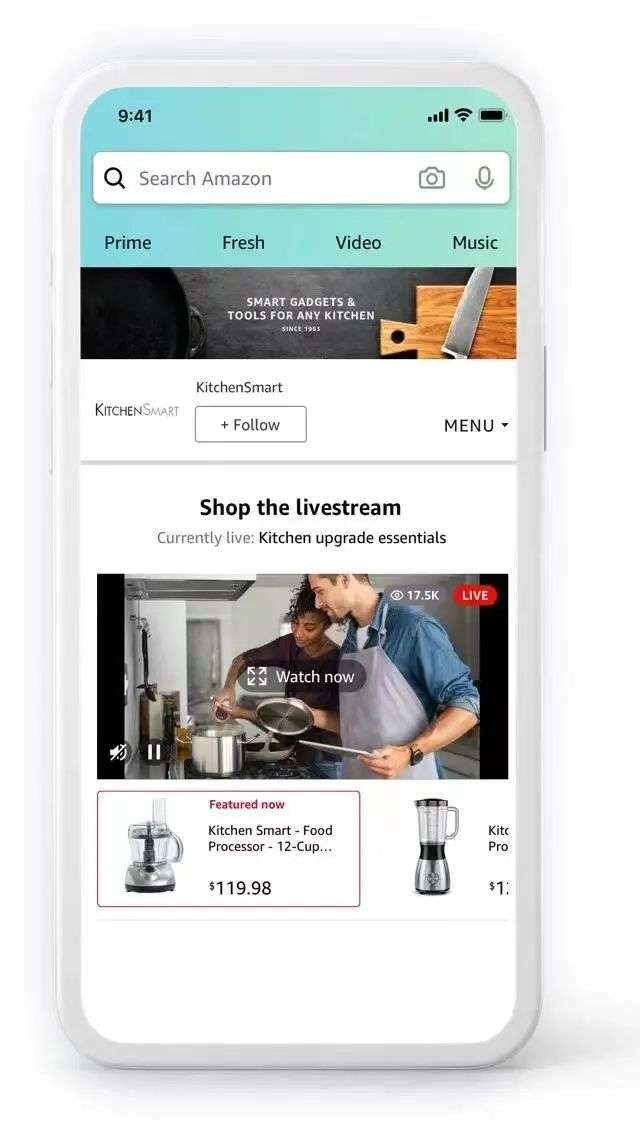This screenshot has width=640, height=1139.
Task: Open the Fresh tab
Action: click(x=243, y=243)
